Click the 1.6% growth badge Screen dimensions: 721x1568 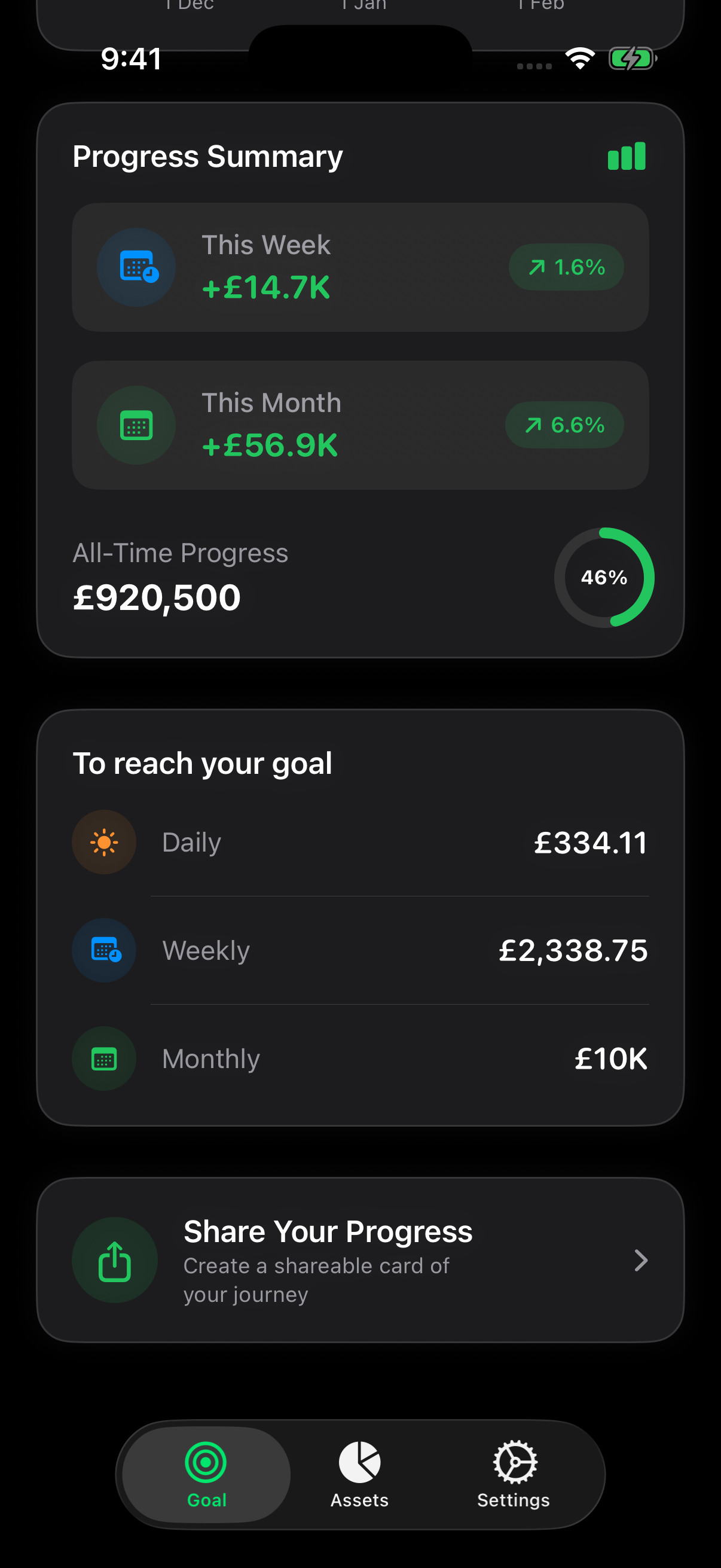pyautogui.click(x=566, y=267)
